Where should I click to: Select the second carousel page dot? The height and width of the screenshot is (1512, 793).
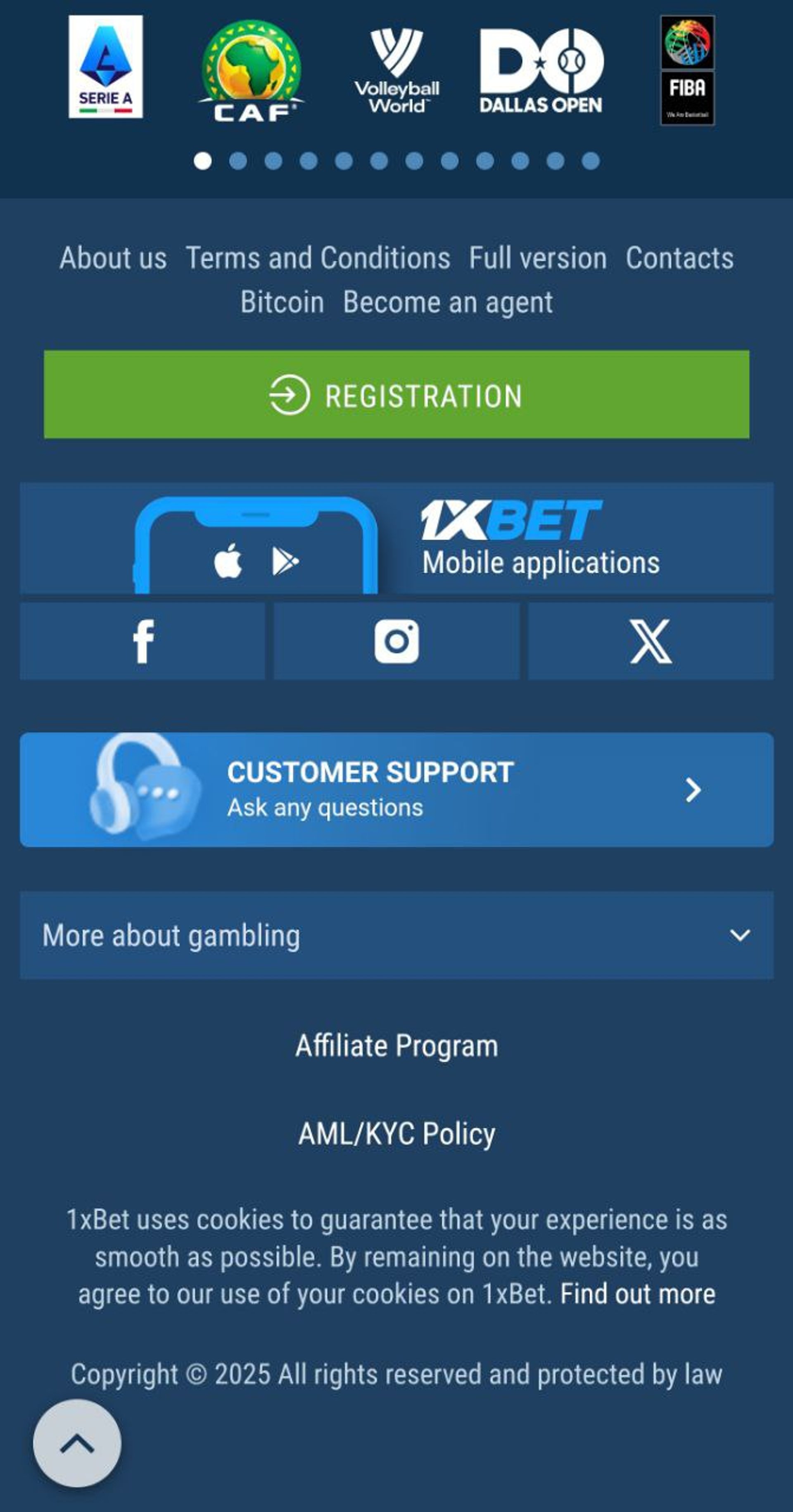click(238, 161)
